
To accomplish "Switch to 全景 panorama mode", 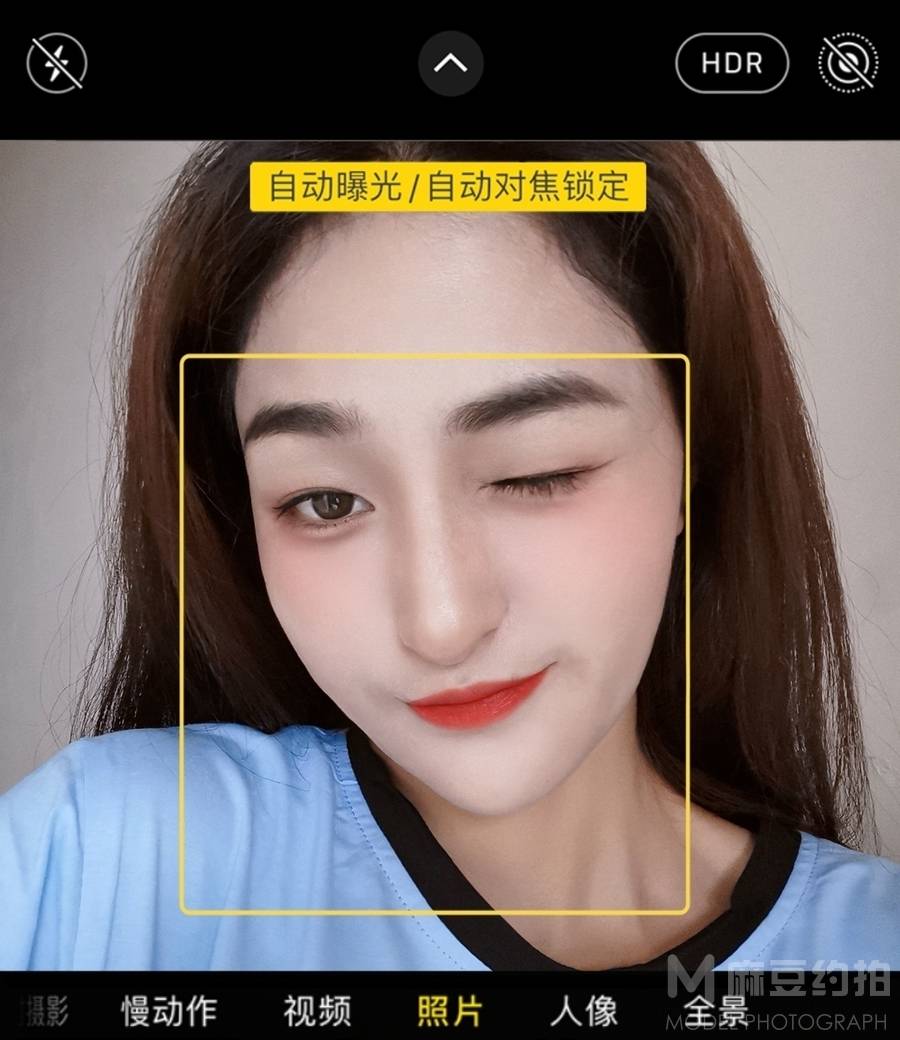I will coord(716,1011).
